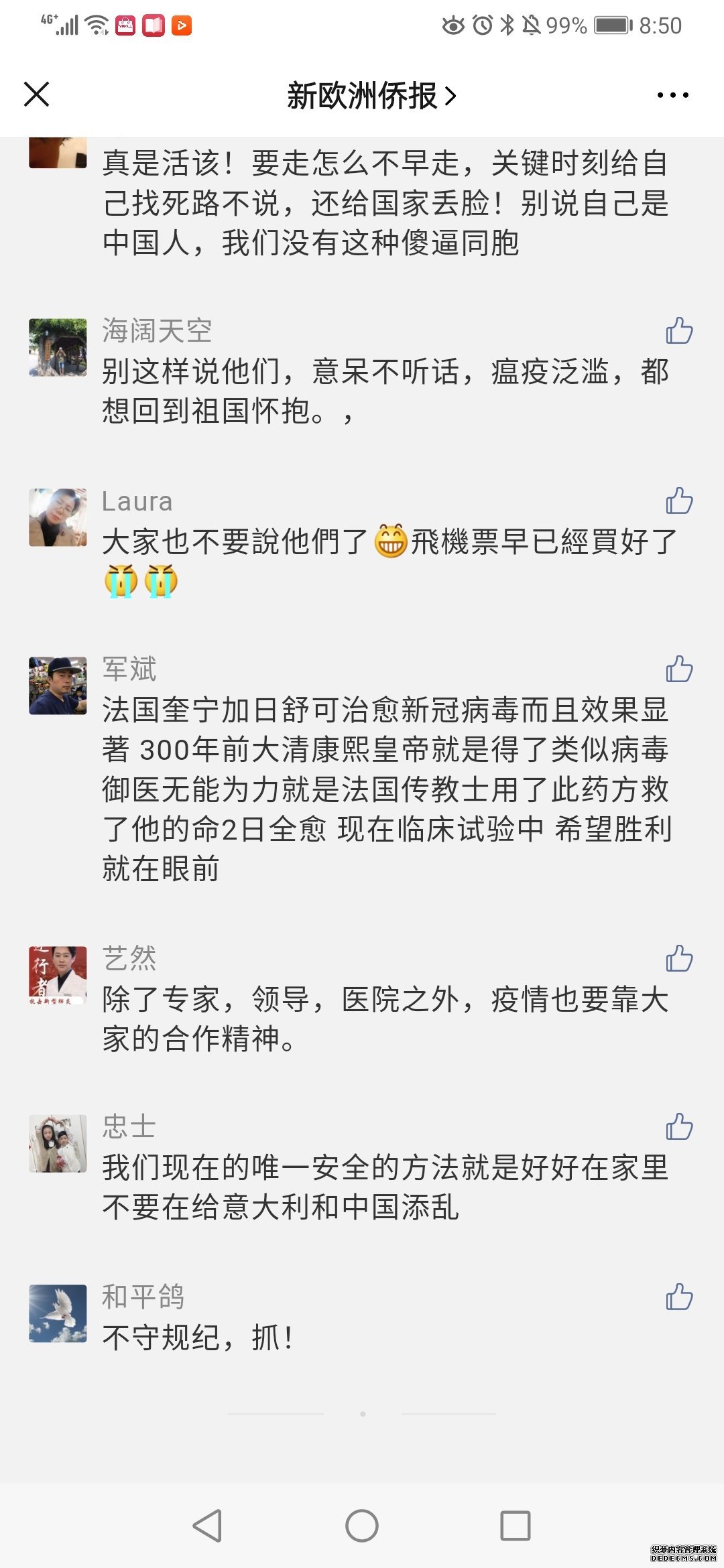Image resolution: width=724 pixels, height=1568 pixels.
Task: Like the comment by 艺然
Action: [679, 959]
